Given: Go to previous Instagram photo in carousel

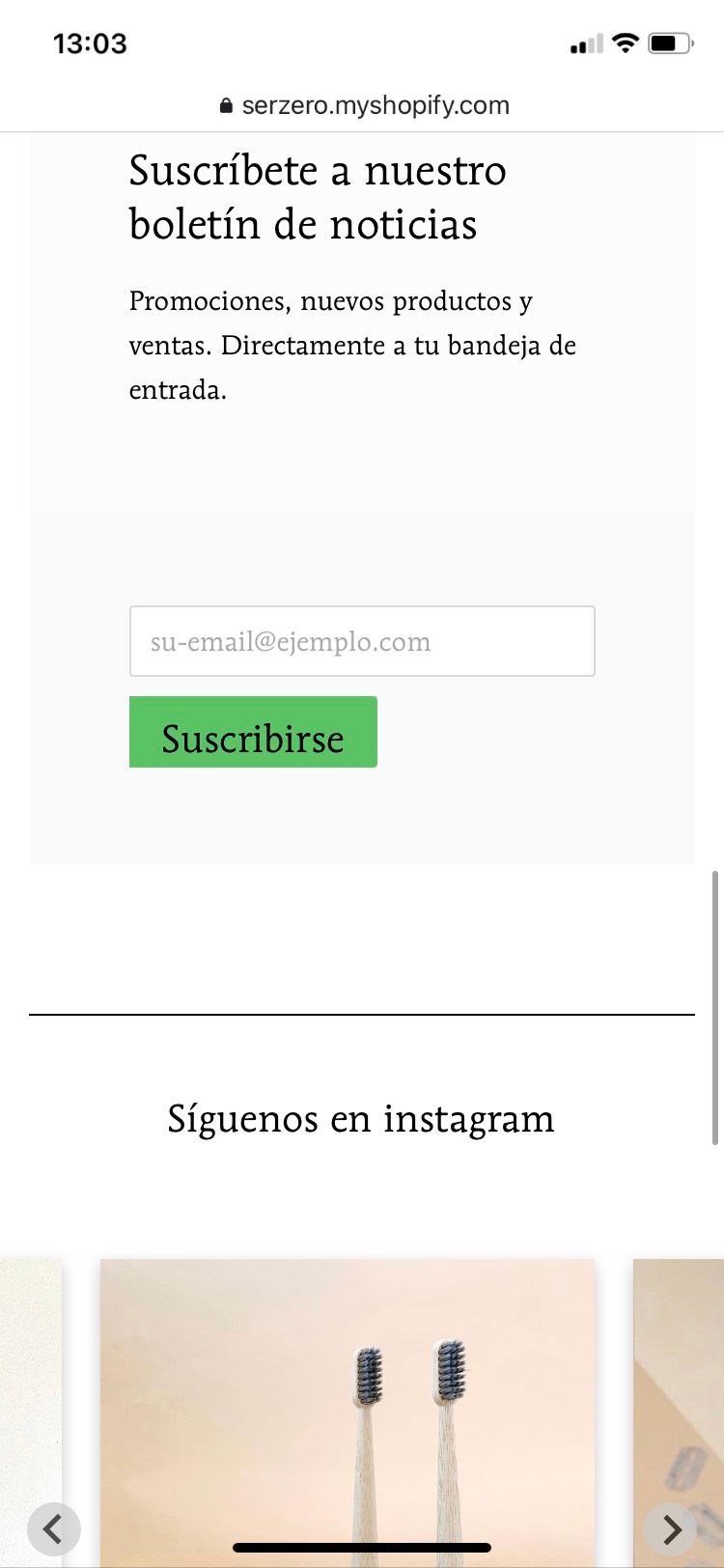Looking at the screenshot, I should pyautogui.click(x=53, y=1527).
